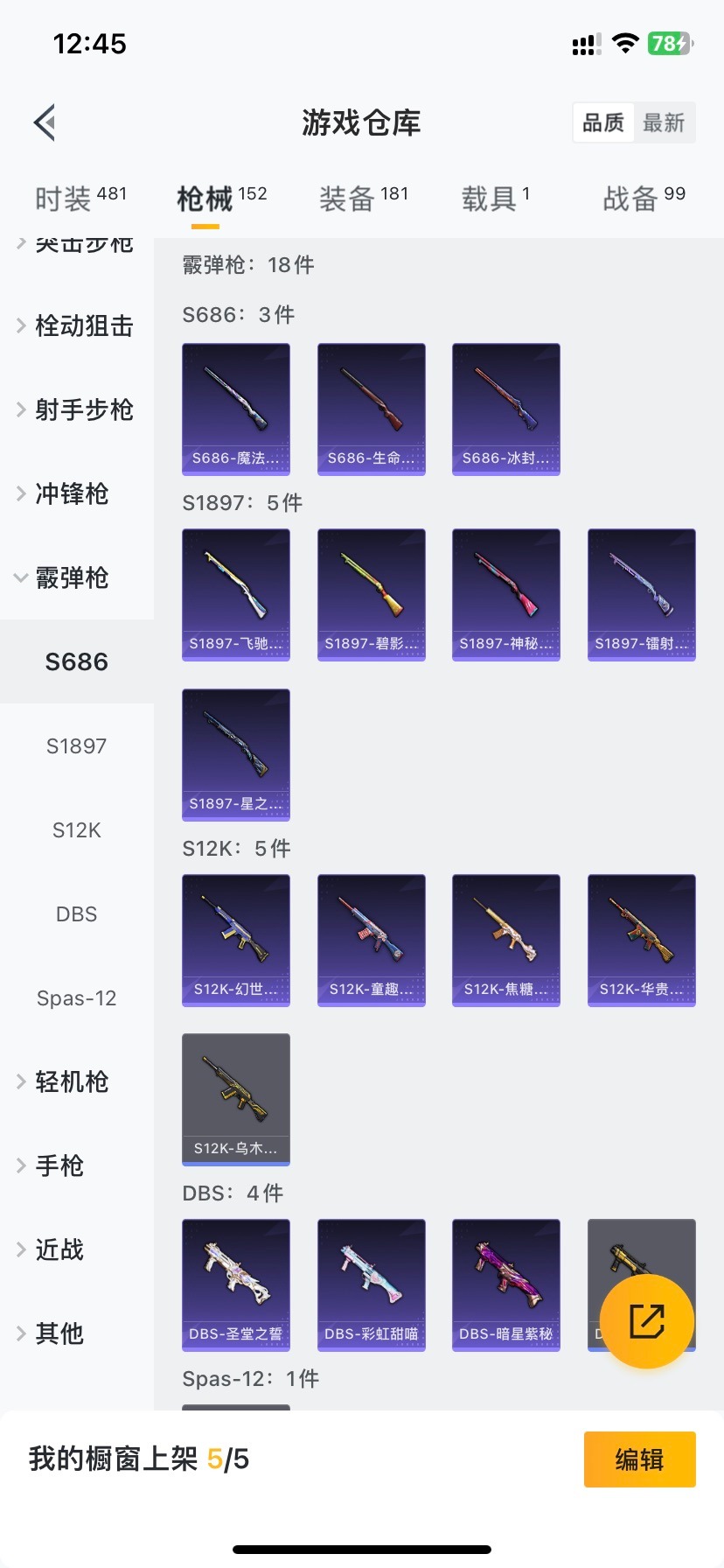
Task: Tap the orange share floating button
Action: pos(647,1321)
